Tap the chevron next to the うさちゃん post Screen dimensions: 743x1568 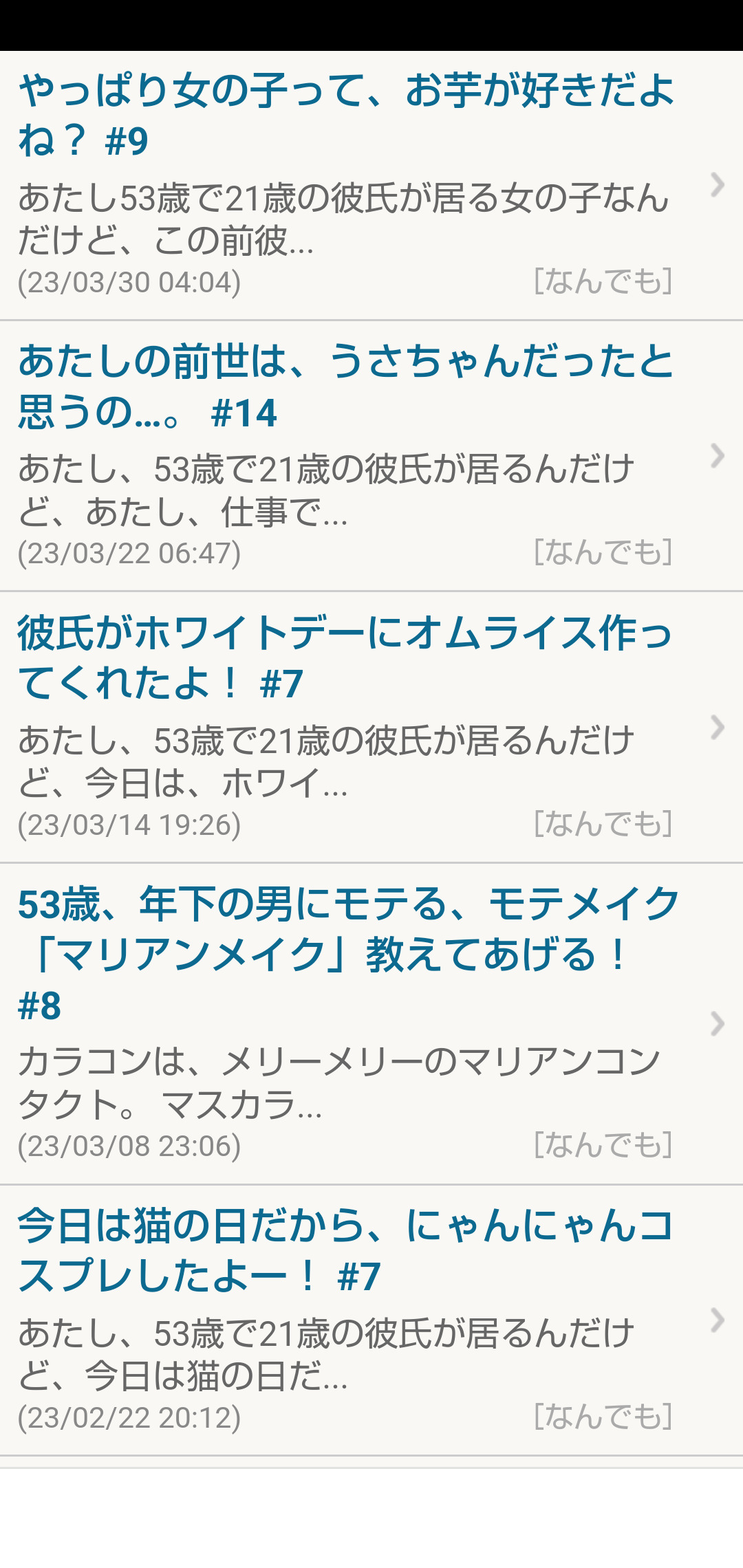click(x=717, y=454)
